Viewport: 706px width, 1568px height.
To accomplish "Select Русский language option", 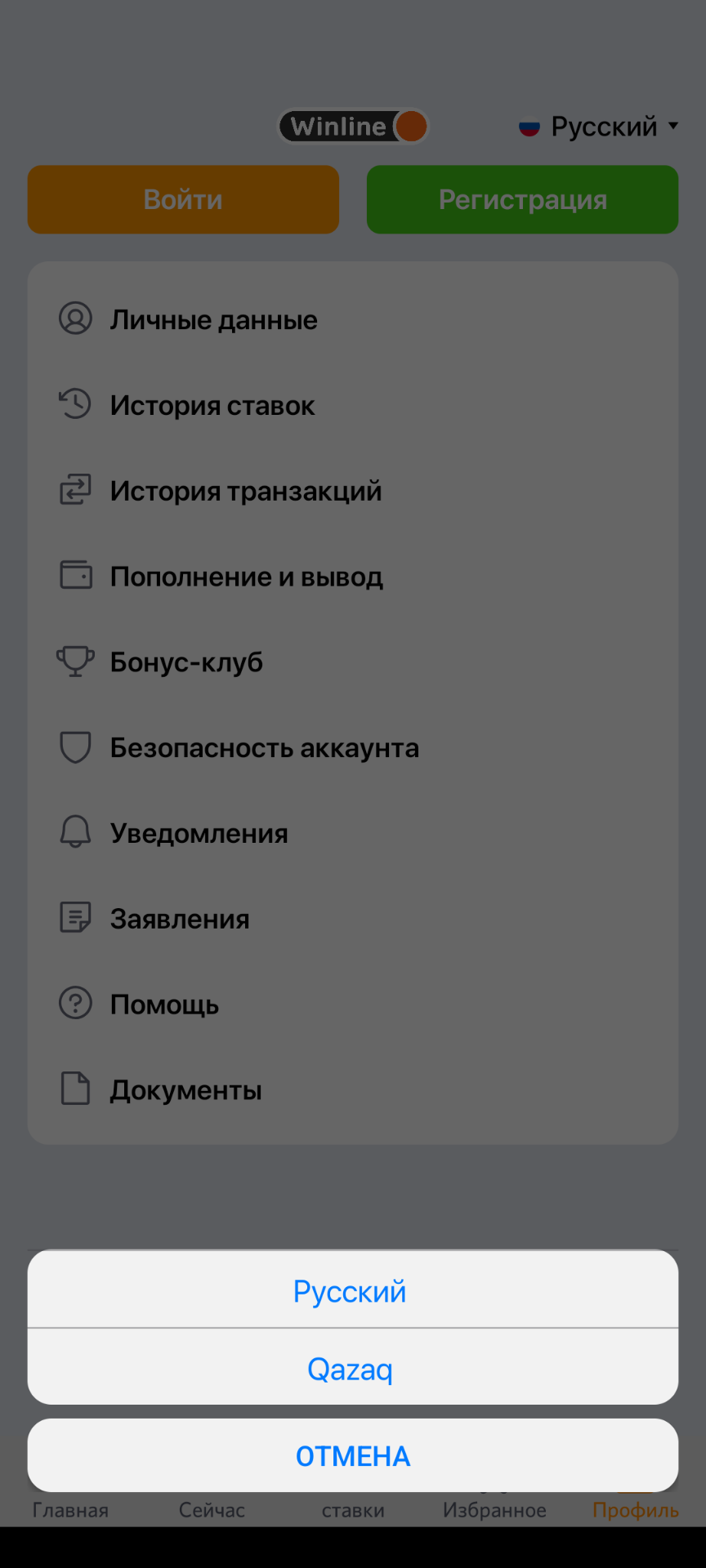I will [352, 1291].
